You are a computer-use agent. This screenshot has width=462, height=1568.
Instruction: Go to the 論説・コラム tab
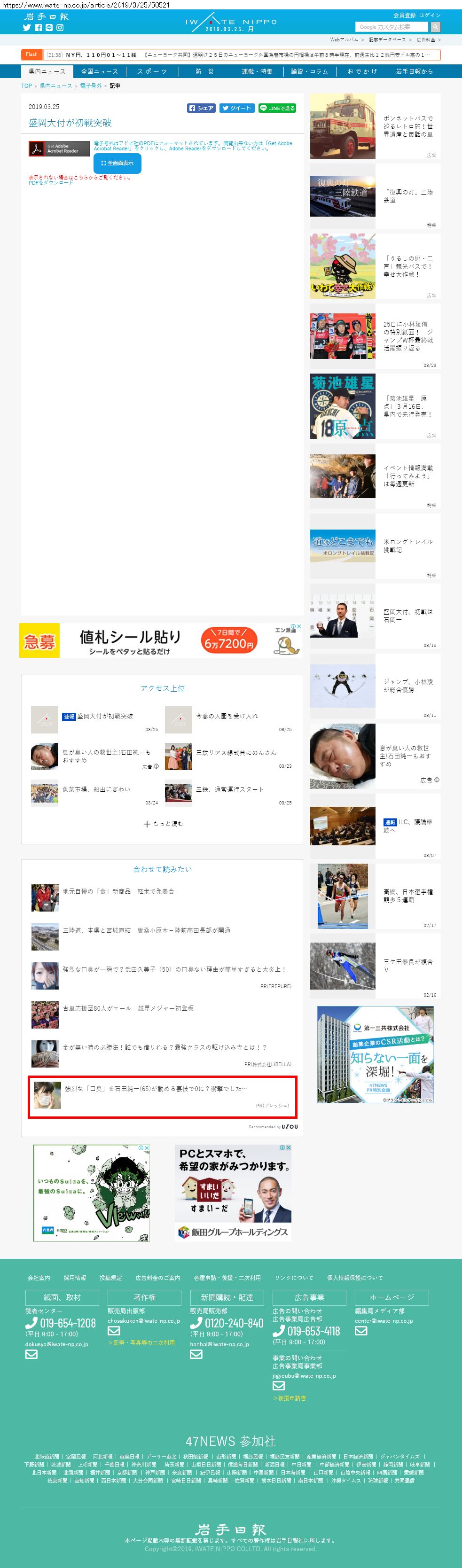click(x=309, y=71)
